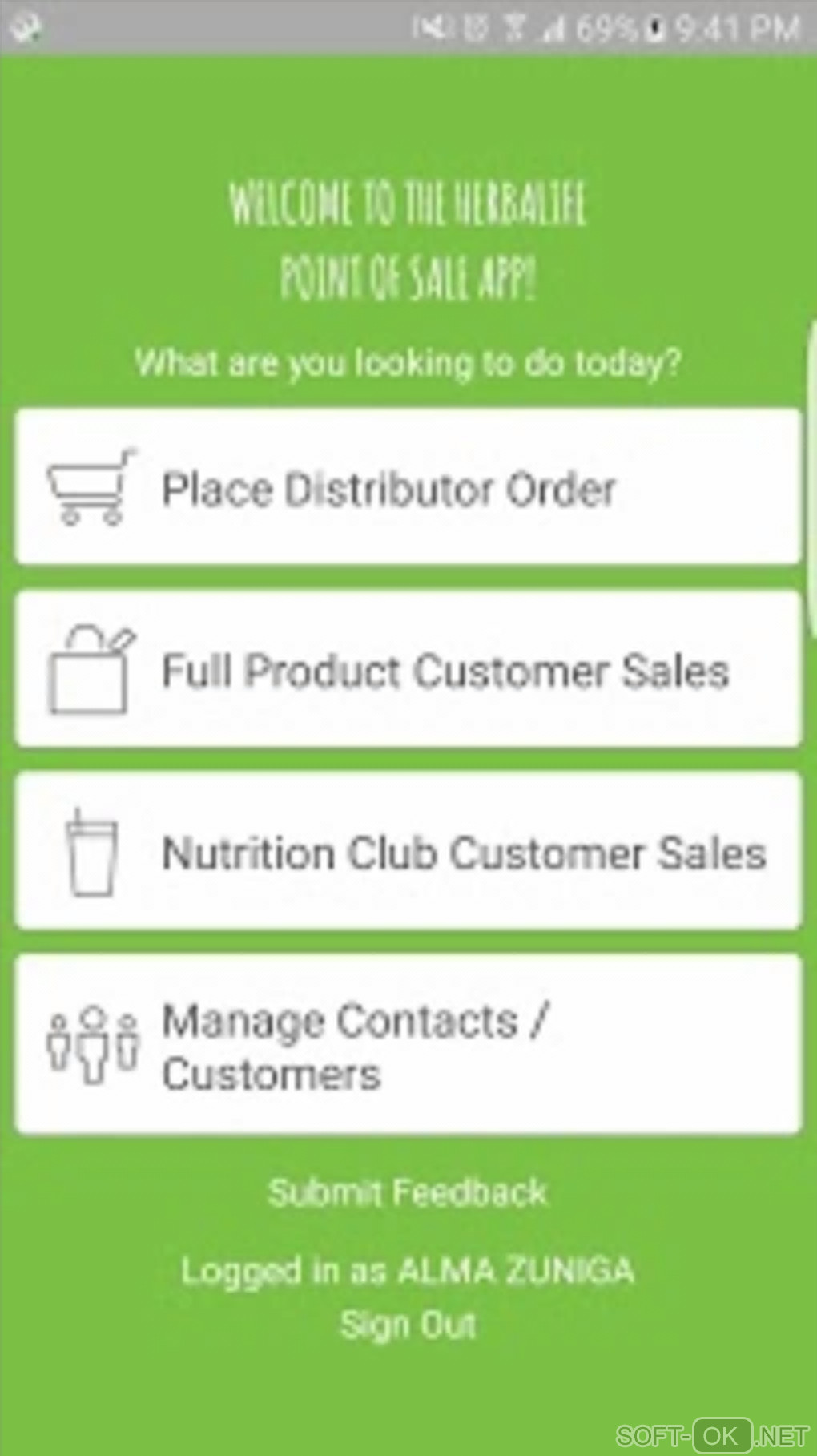The height and width of the screenshot is (1456, 817).
Task: Open Place Distributor Order
Action: click(x=408, y=487)
